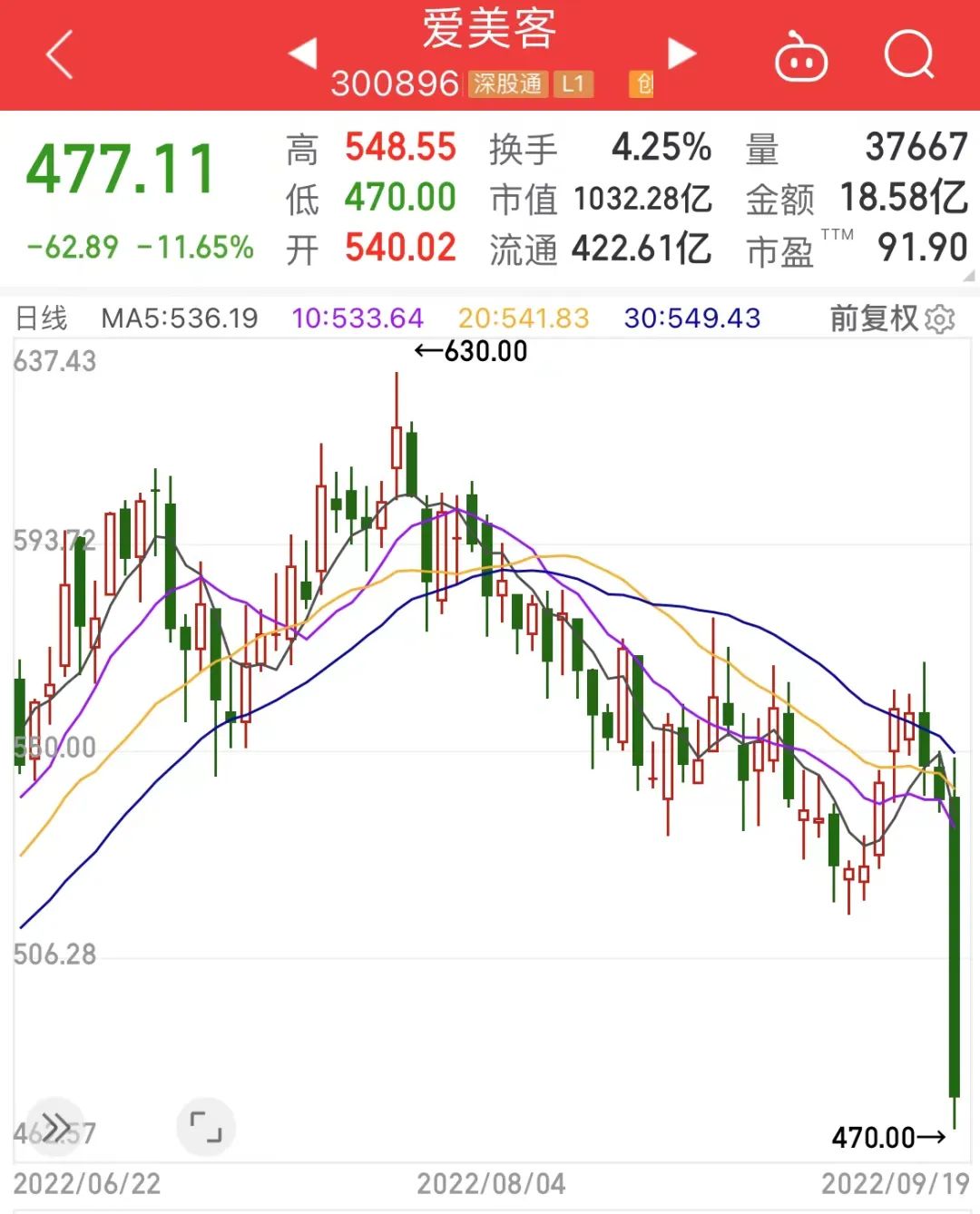Open the 前复权 adjustment dropdown

pos(873,318)
